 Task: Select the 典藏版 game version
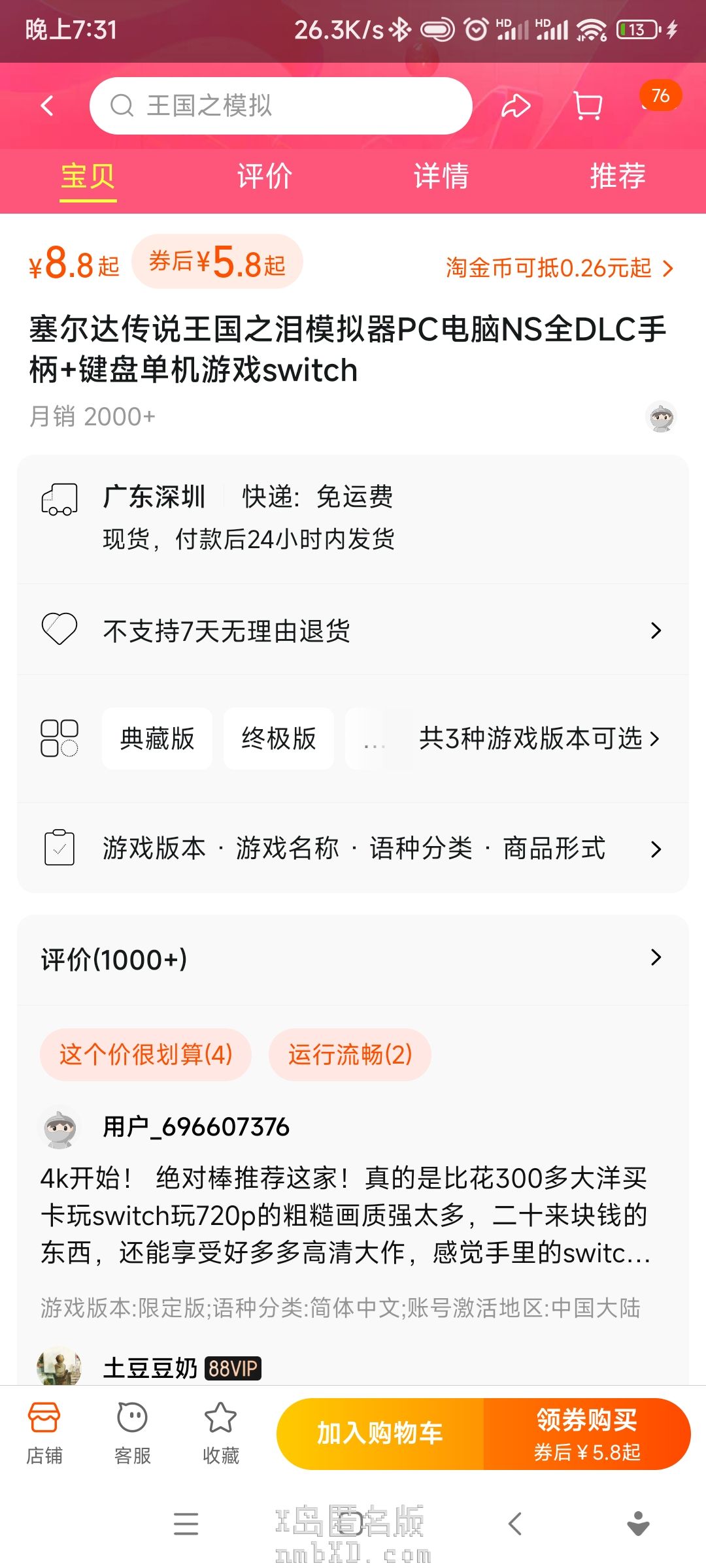tap(157, 739)
